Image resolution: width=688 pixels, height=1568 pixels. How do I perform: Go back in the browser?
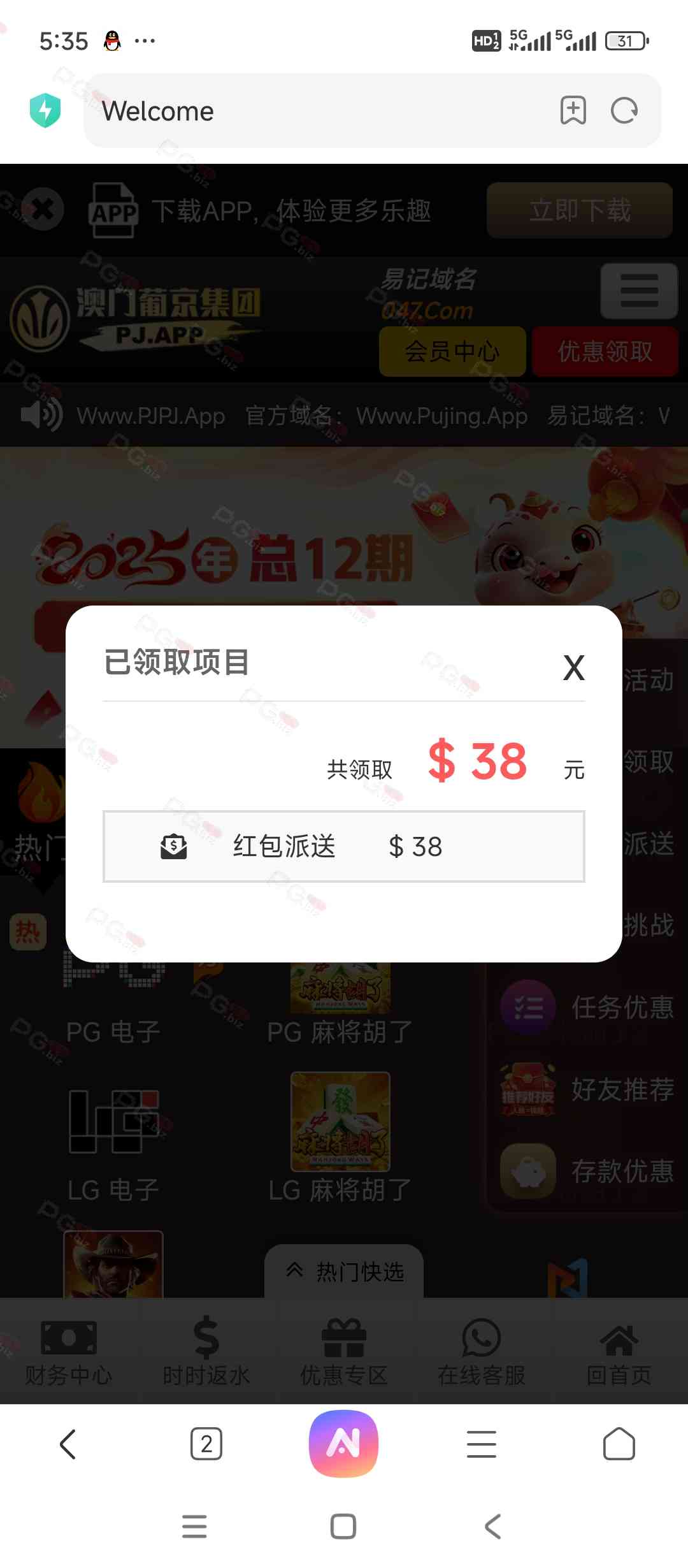coord(68,1444)
